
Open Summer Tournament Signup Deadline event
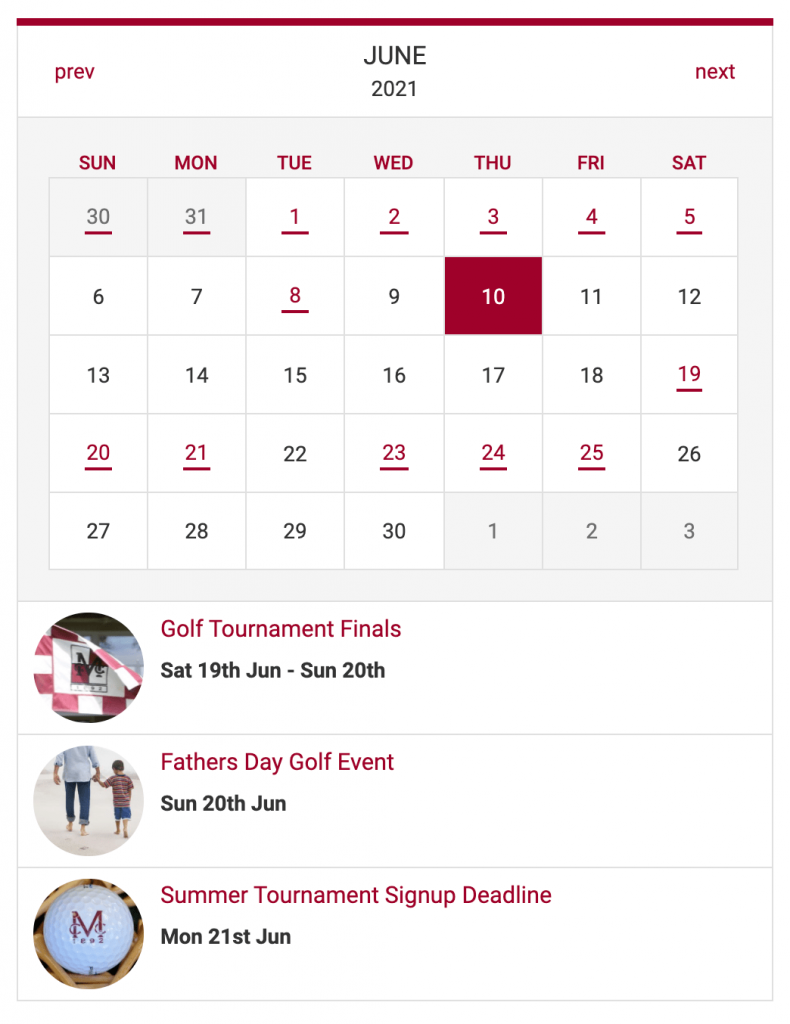coord(356,895)
